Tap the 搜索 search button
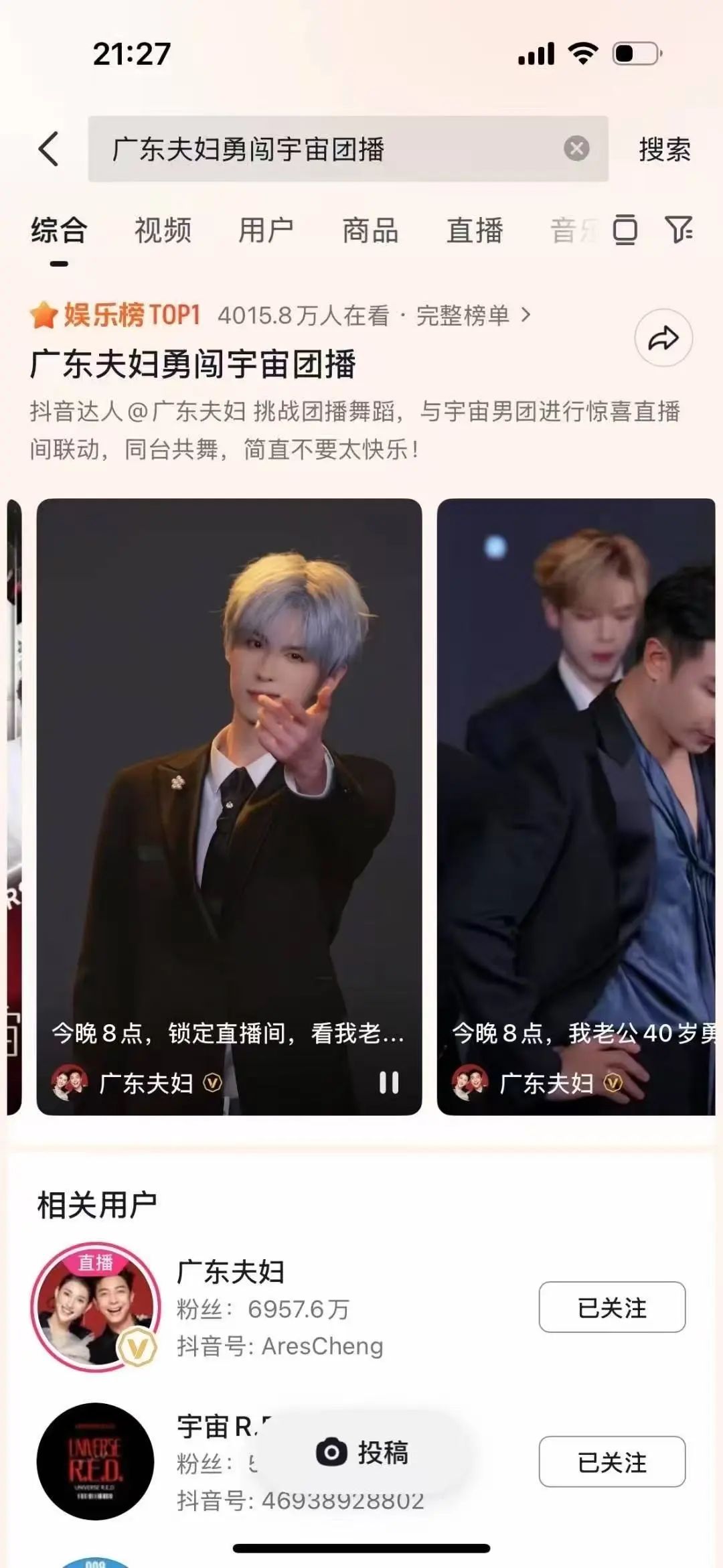Image resolution: width=723 pixels, height=1568 pixels. (x=664, y=149)
